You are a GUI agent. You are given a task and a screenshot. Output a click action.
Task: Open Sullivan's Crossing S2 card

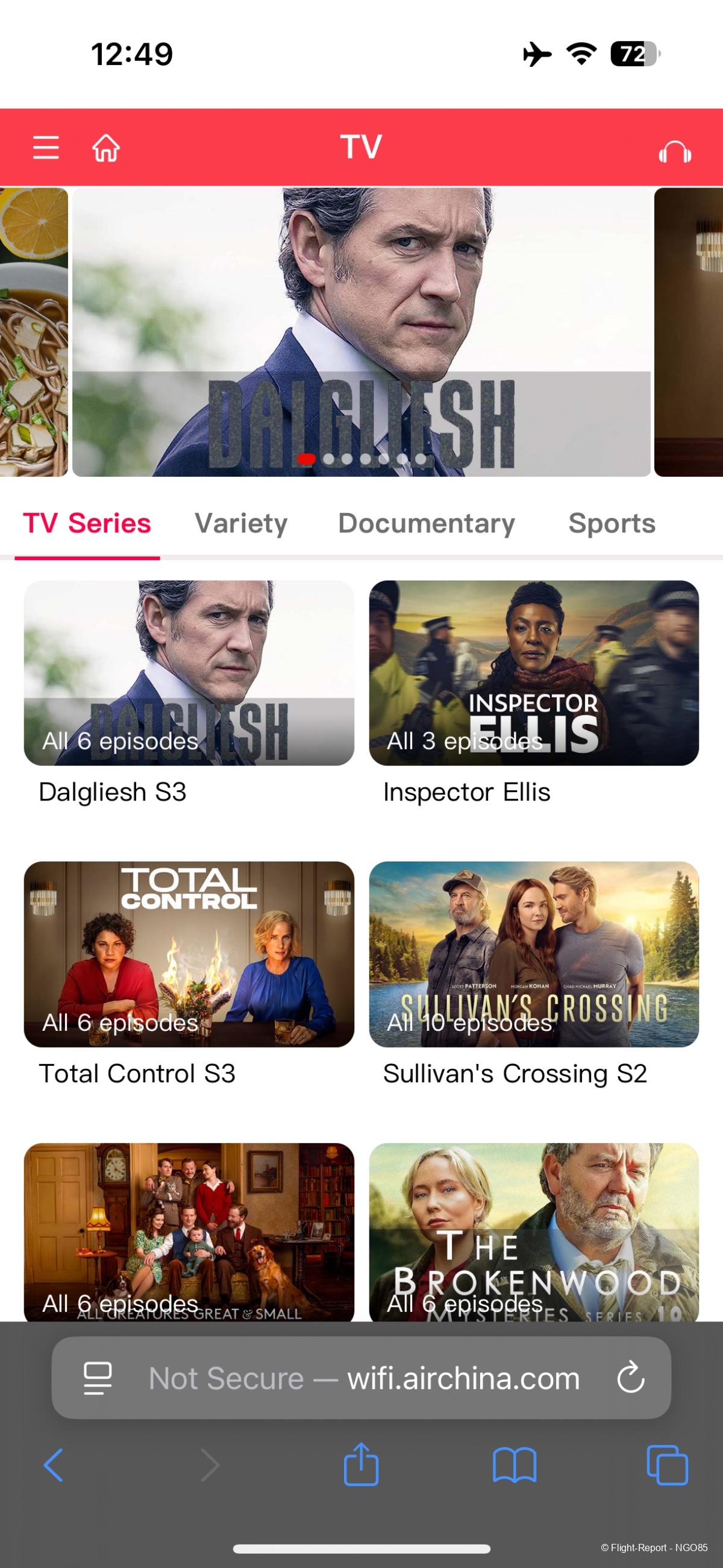[x=533, y=954]
